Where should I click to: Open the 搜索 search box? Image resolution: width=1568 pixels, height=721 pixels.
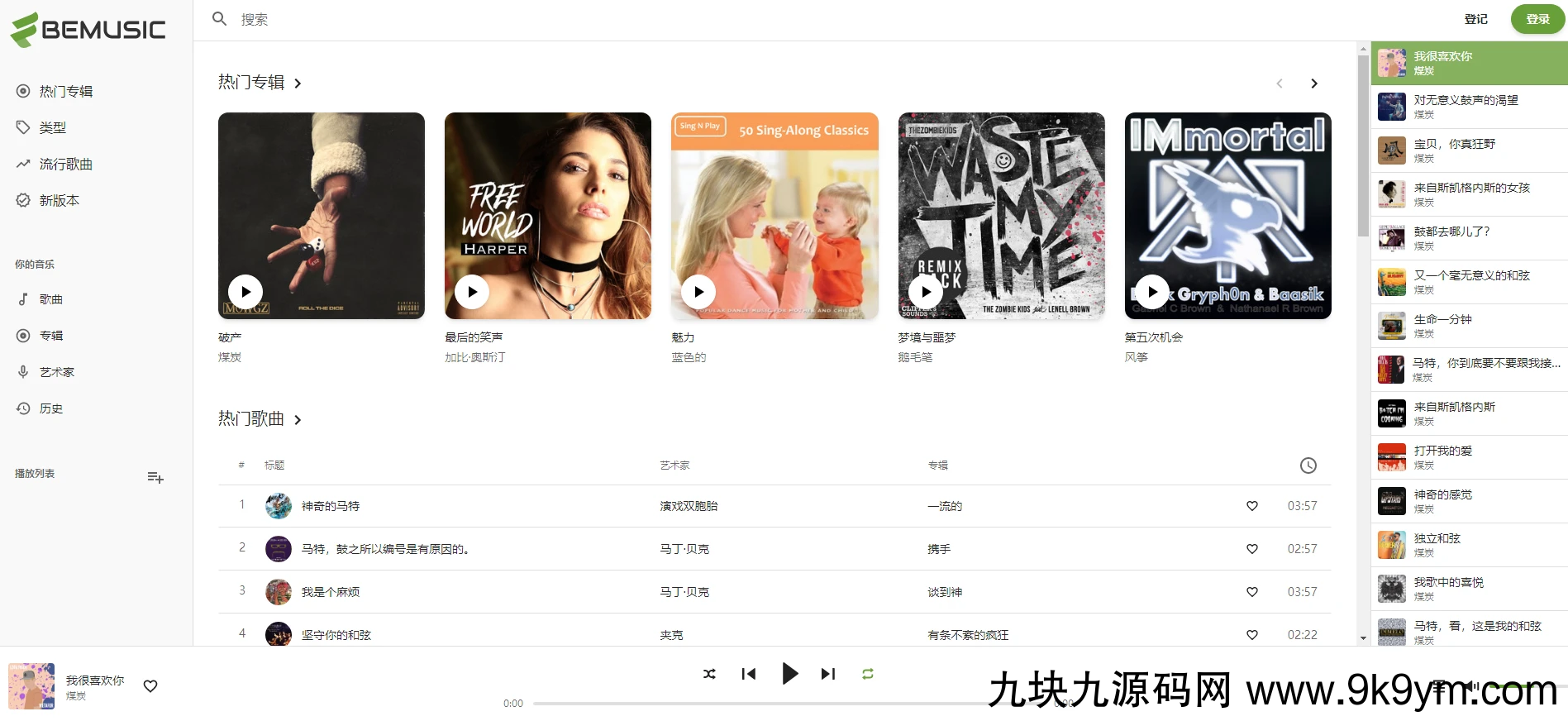pyautogui.click(x=496, y=19)
